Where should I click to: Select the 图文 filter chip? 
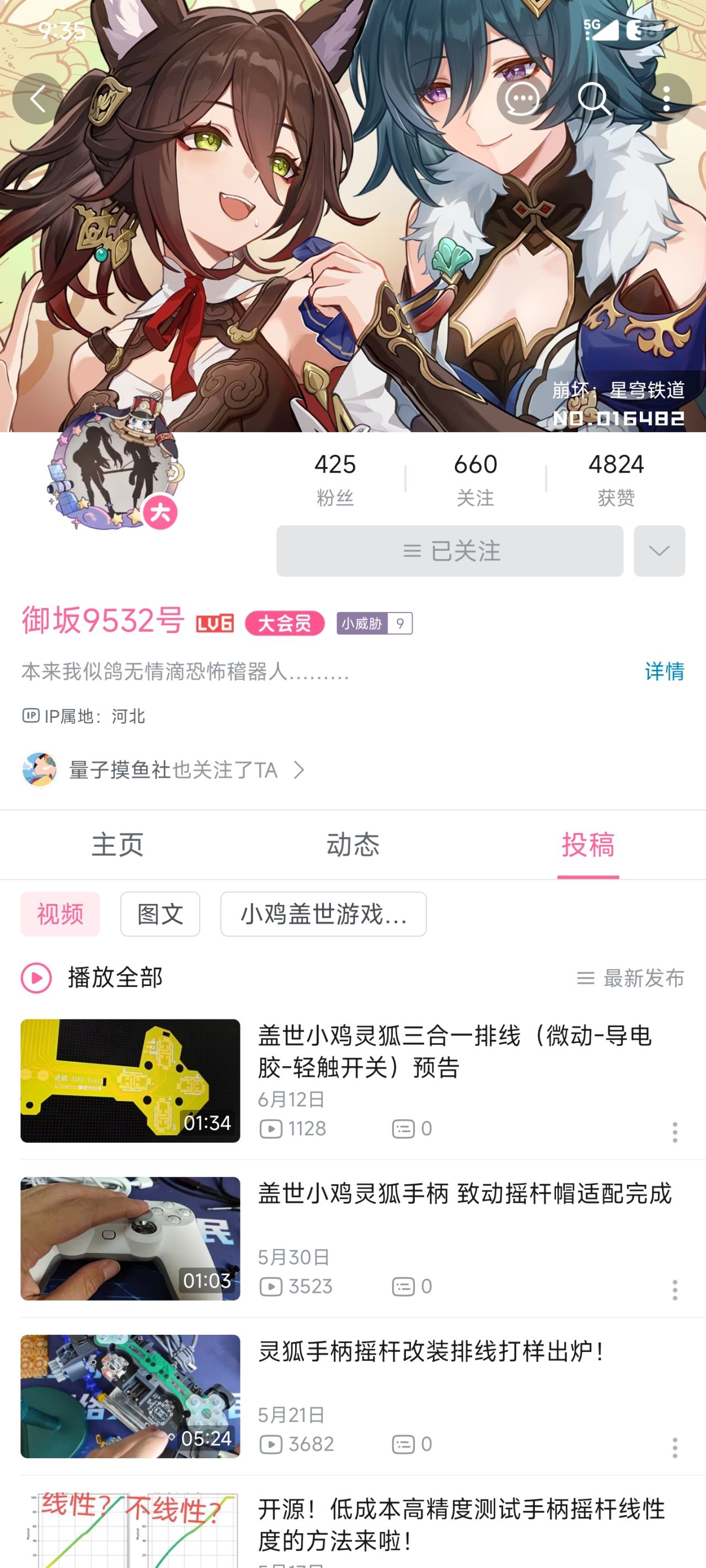point(160,914)
